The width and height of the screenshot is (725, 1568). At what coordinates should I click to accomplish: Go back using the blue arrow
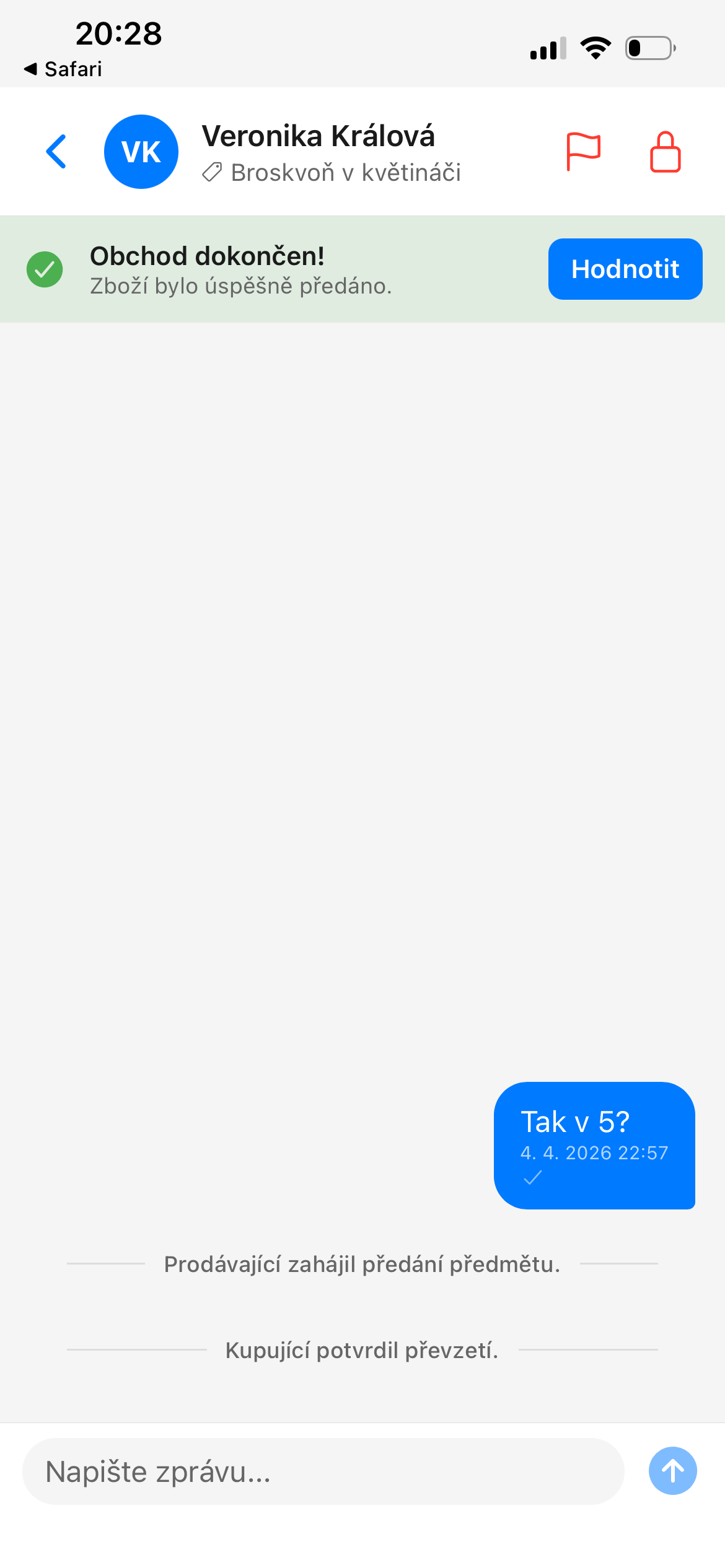[56, 152]
